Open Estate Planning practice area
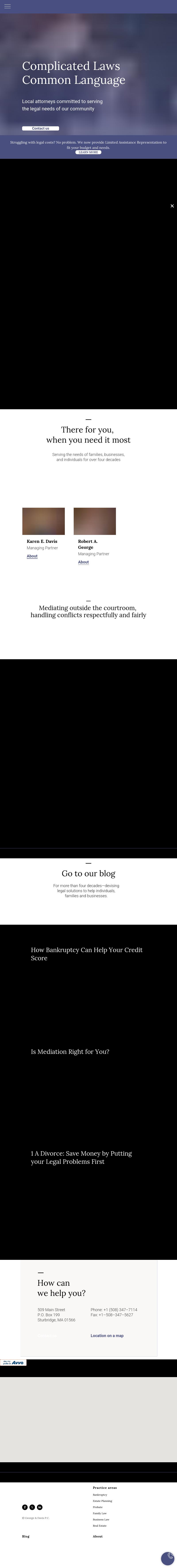Viewport: 177px width, 1568px height. coord(102,1501)
